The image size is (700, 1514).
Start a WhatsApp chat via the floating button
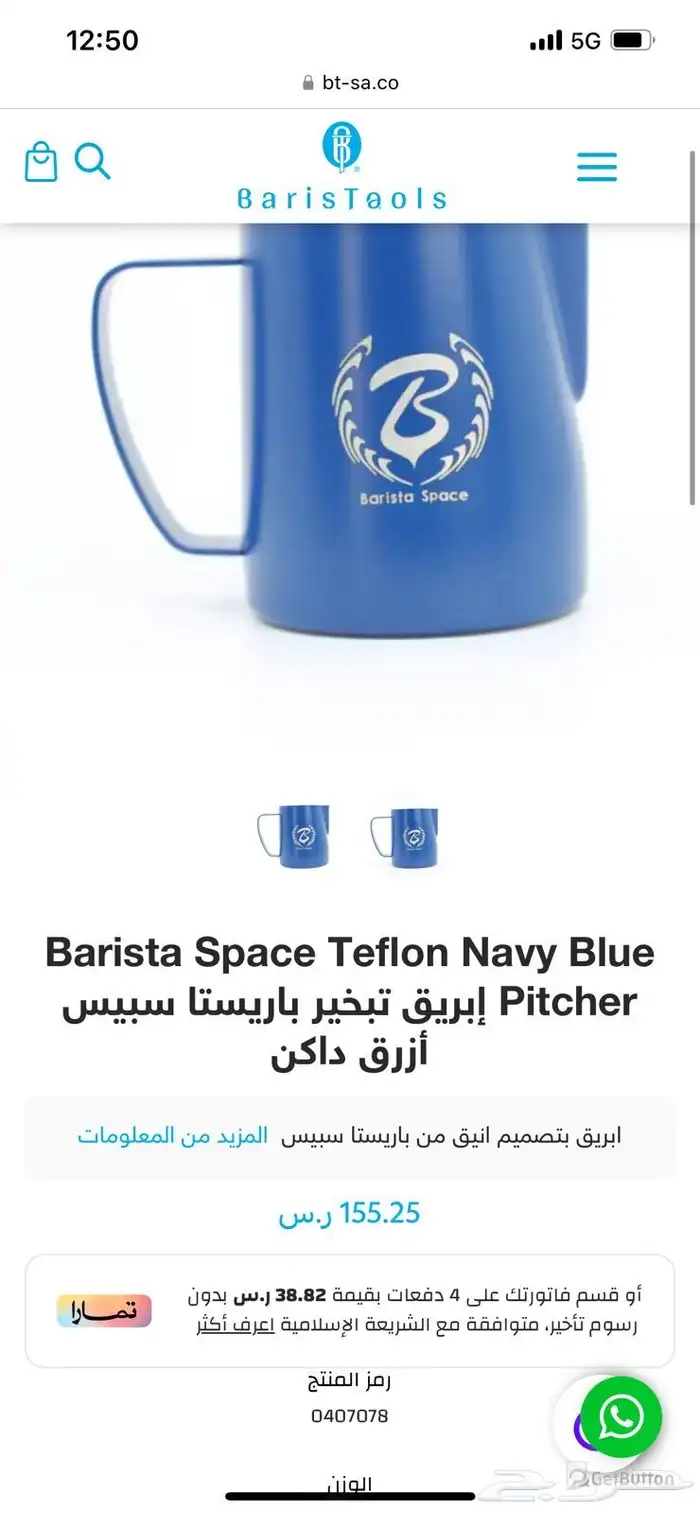point(621,1416)
